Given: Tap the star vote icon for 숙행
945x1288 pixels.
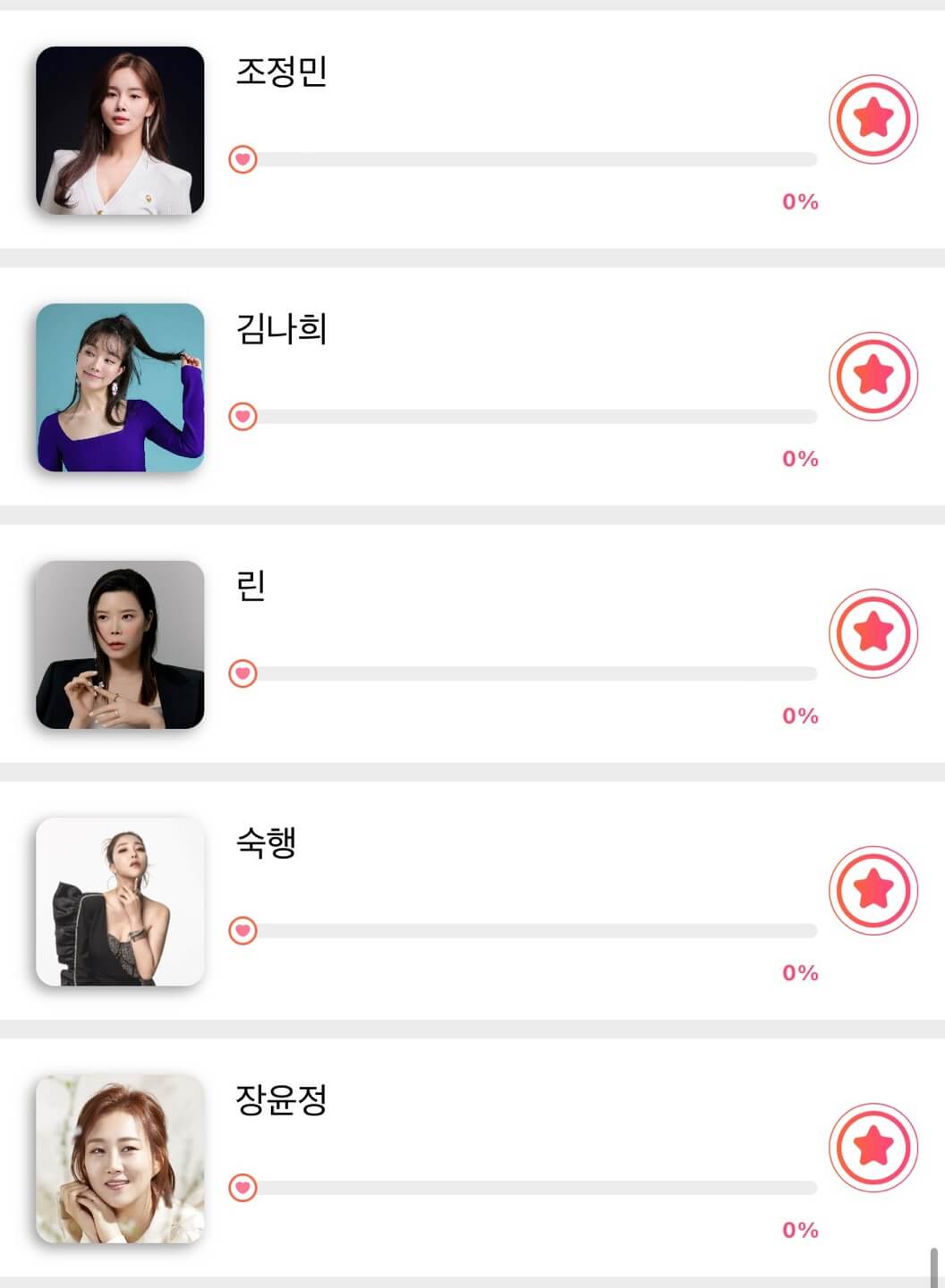Looking at the screenshot, I should click(x=873, y=889).
